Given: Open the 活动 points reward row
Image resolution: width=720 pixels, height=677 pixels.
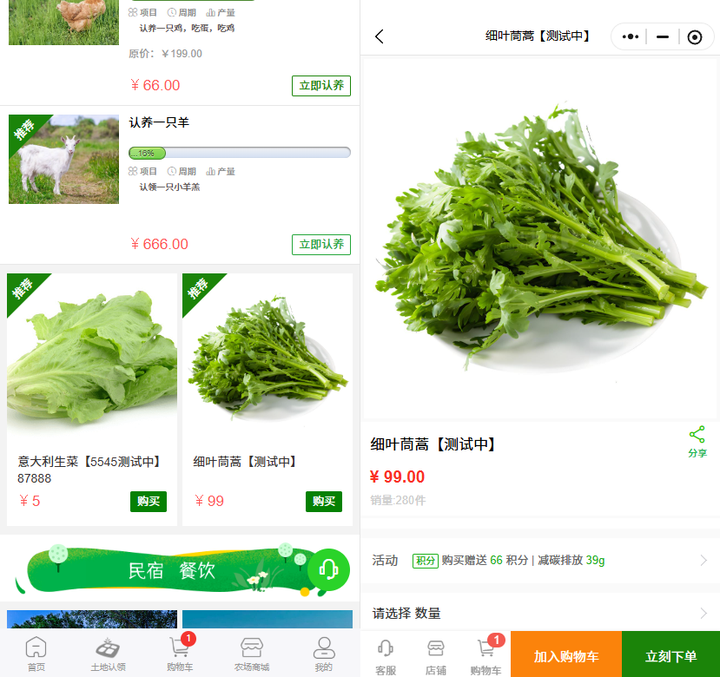Looking at the screenshot, I should 540,560.
